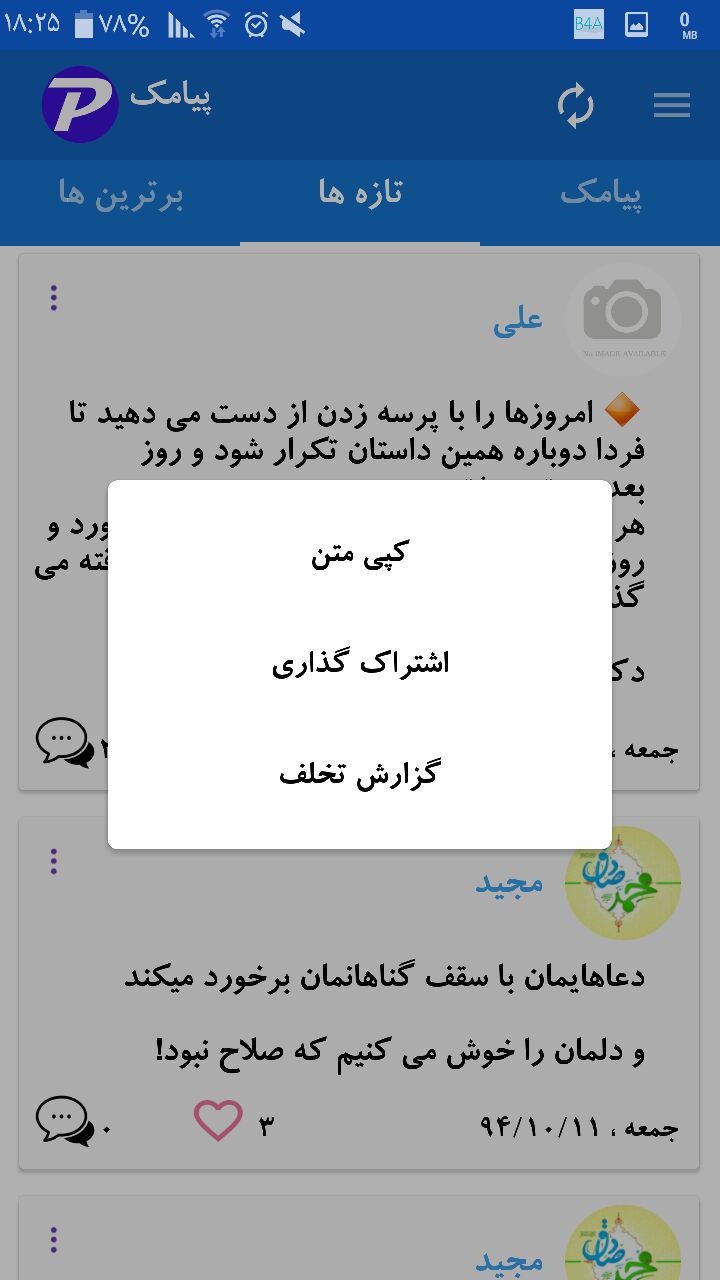View the first مجید profile avatar
The image size is (720, 1280).
[x=622, y=882]
